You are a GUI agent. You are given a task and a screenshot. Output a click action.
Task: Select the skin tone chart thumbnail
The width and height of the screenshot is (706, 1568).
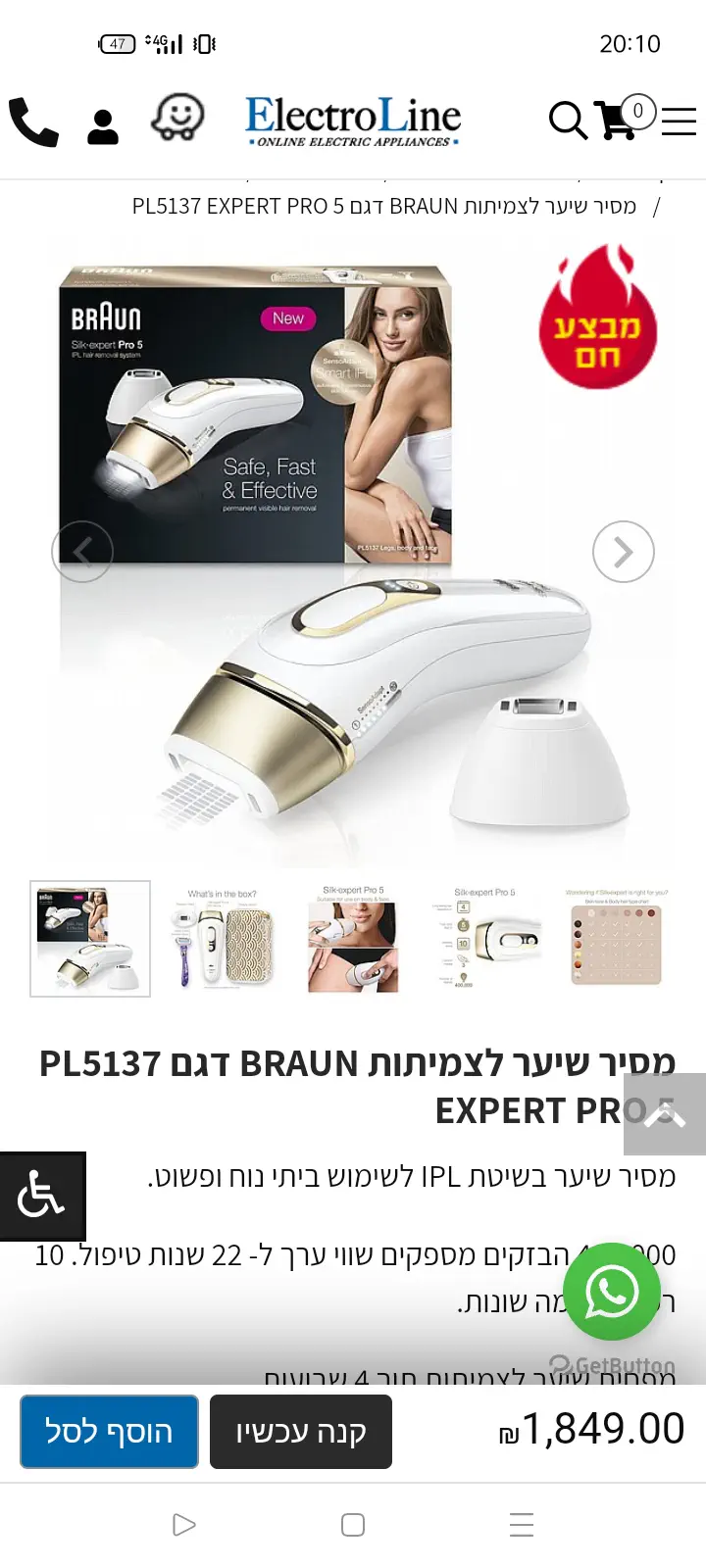point(616,939)
